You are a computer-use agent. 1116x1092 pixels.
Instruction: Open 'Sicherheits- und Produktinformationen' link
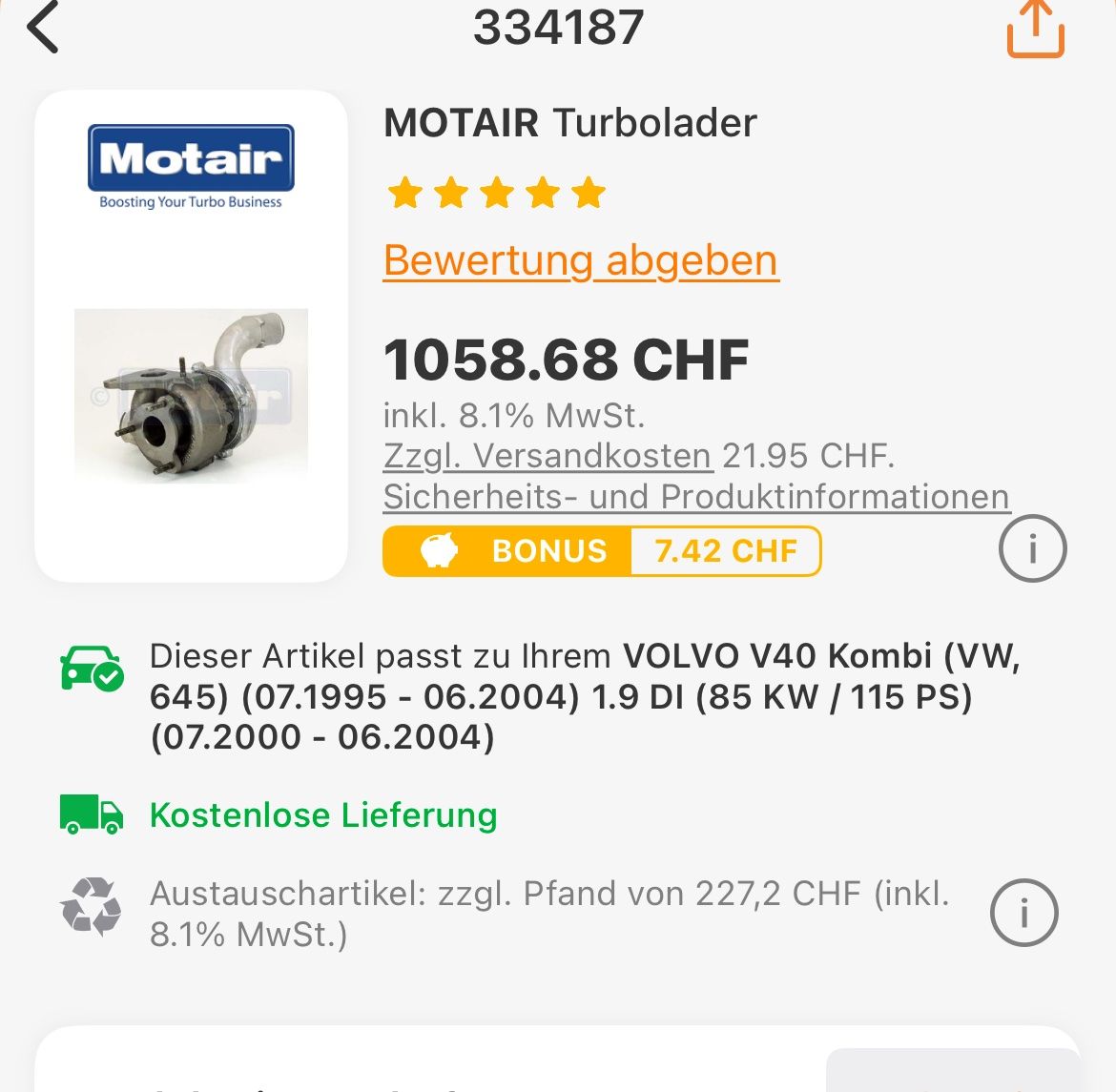point(696,497)
